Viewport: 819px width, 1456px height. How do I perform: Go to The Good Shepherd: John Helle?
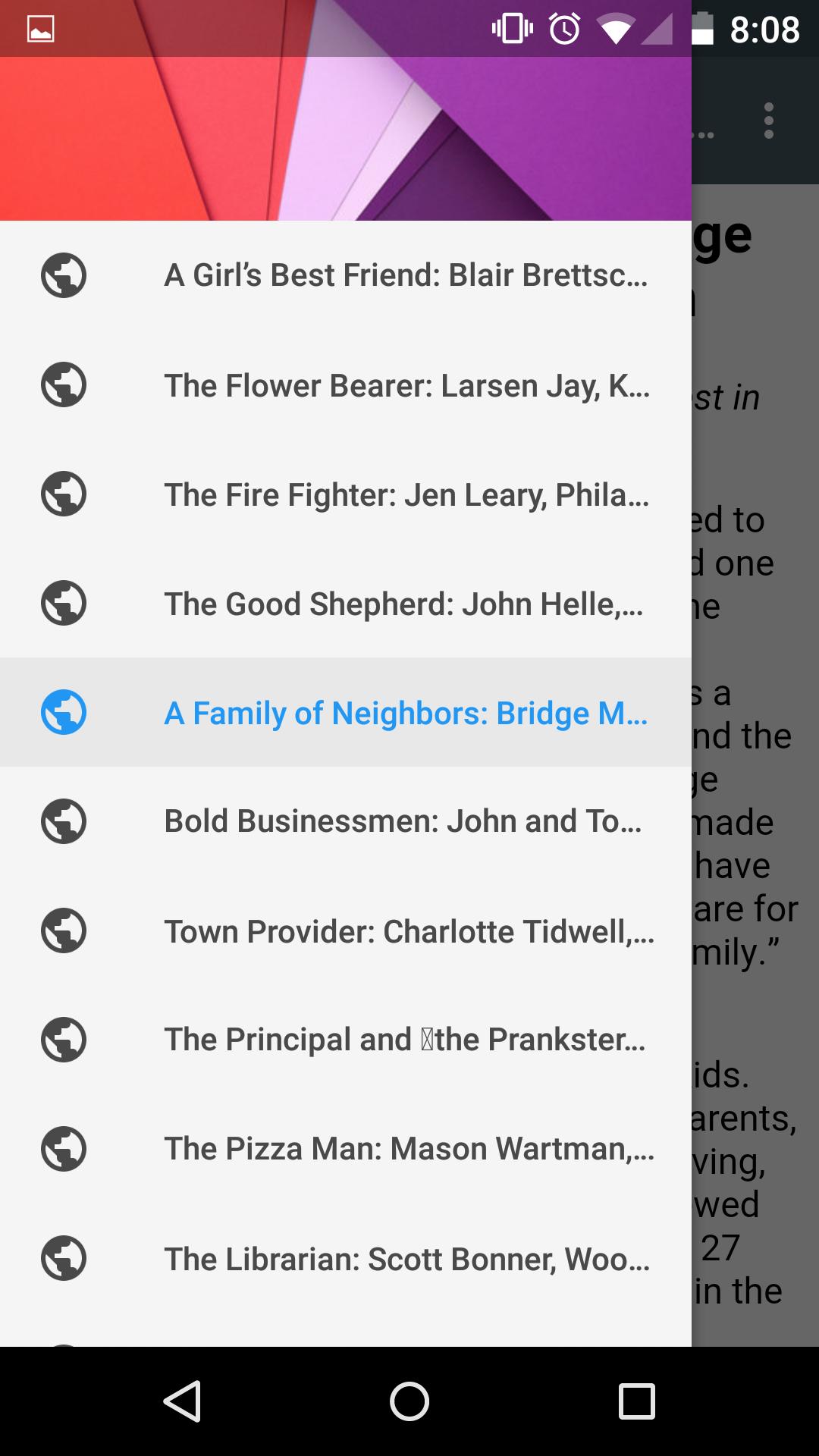pyautogui.click(x=406, y=604)
